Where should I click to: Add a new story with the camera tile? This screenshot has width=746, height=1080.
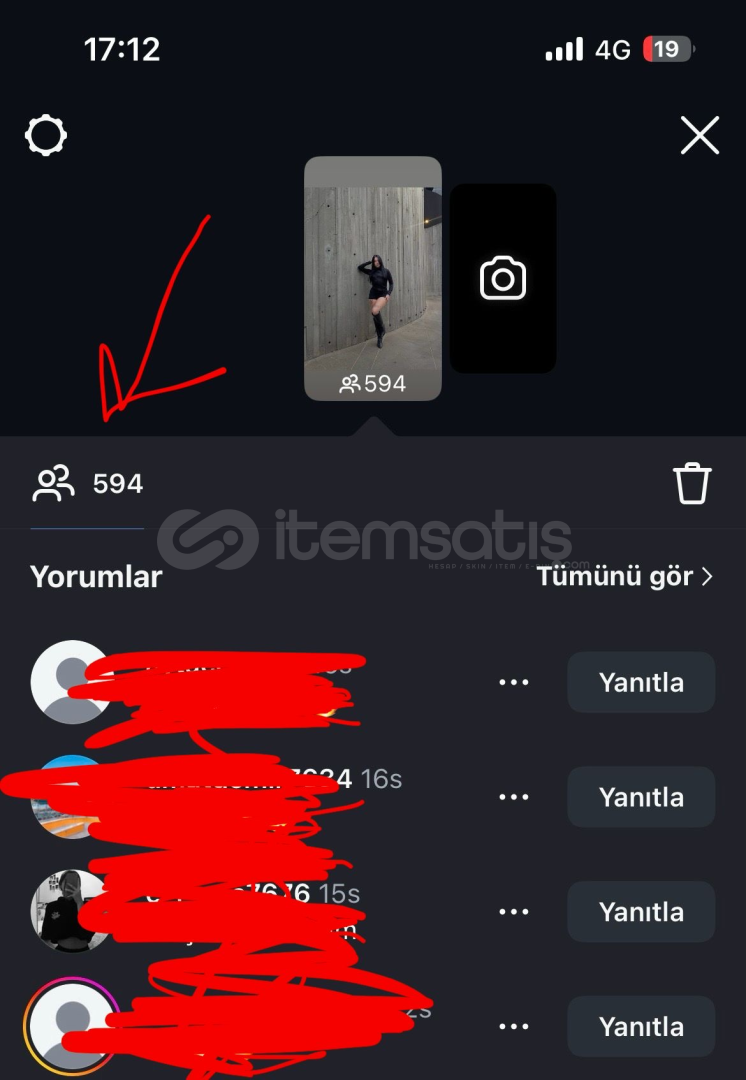coord(502,278)
